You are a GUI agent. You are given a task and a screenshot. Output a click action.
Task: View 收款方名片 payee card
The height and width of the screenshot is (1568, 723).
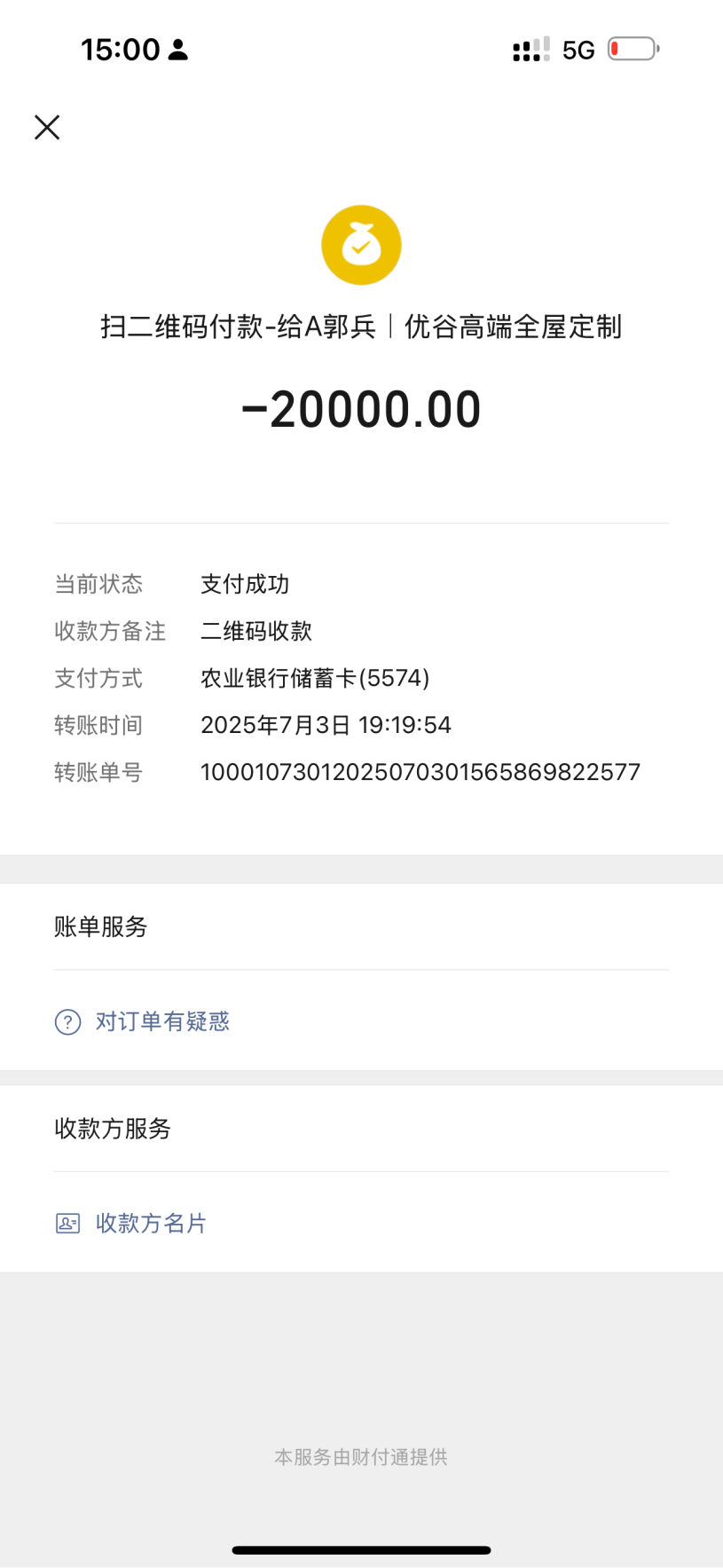[150, 1224]
